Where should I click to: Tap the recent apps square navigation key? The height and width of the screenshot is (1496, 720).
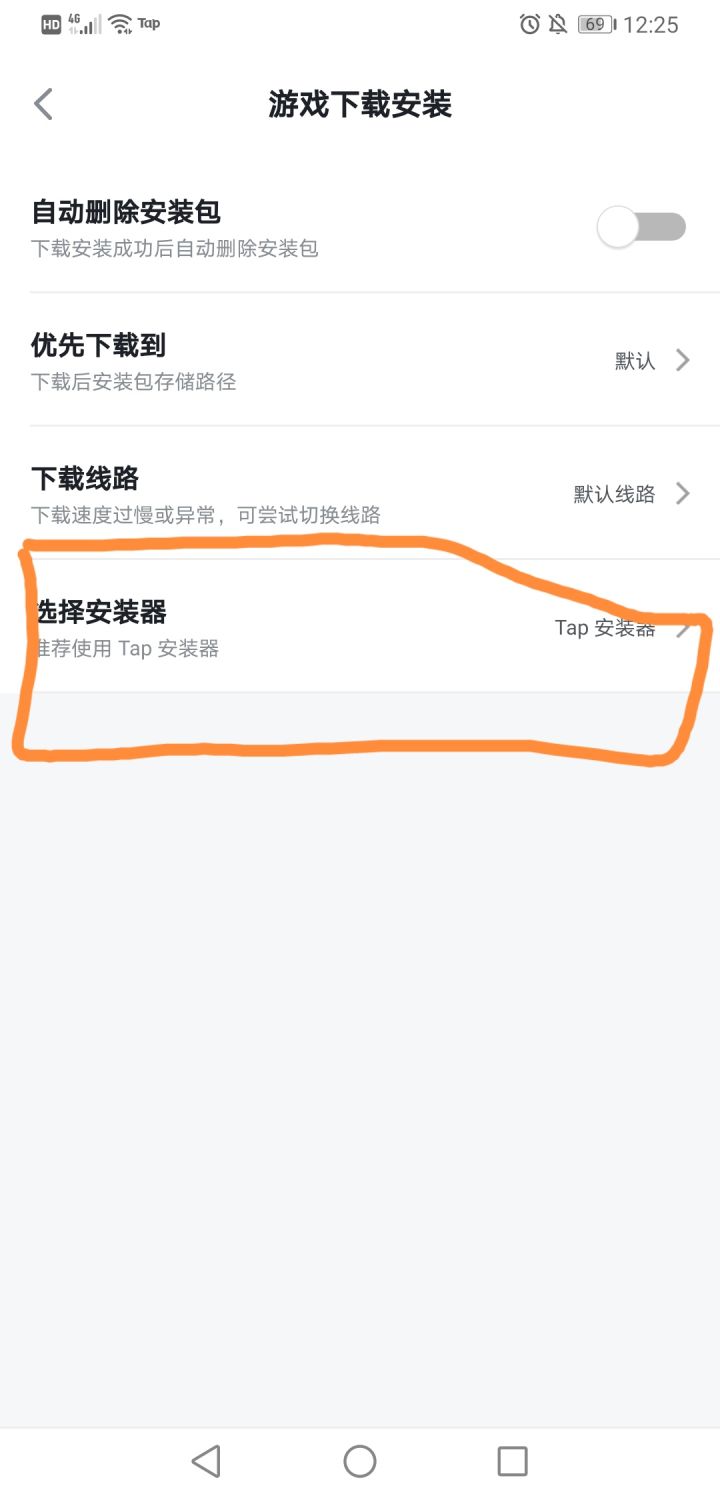(x=512, y=1461)
